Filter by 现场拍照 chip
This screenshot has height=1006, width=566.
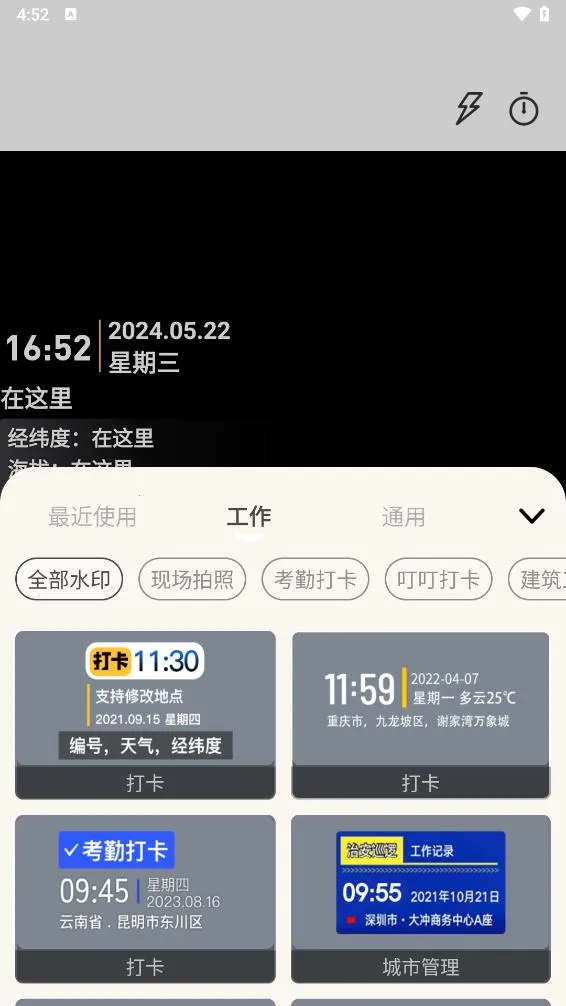[193, 579]
